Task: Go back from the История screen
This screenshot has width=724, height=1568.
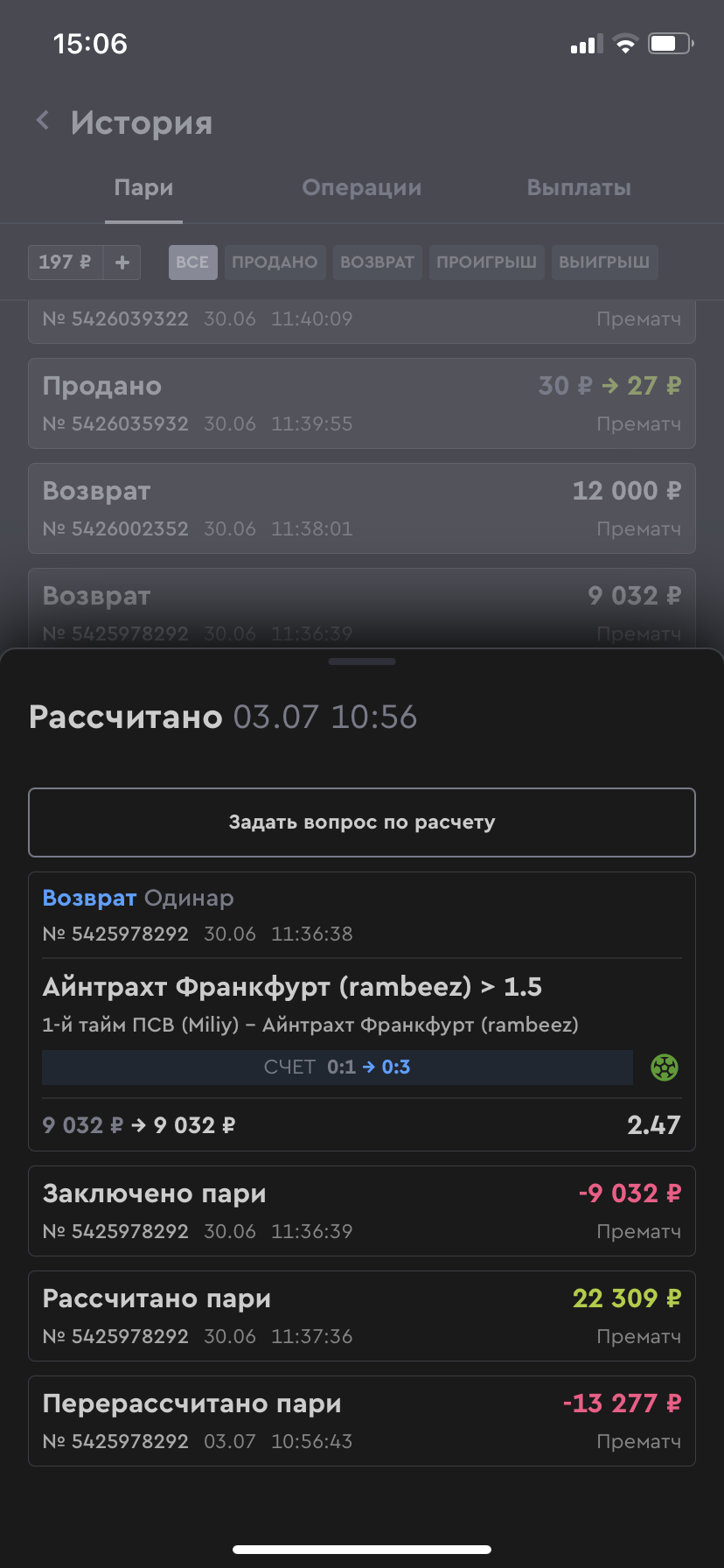Action: 42,121
